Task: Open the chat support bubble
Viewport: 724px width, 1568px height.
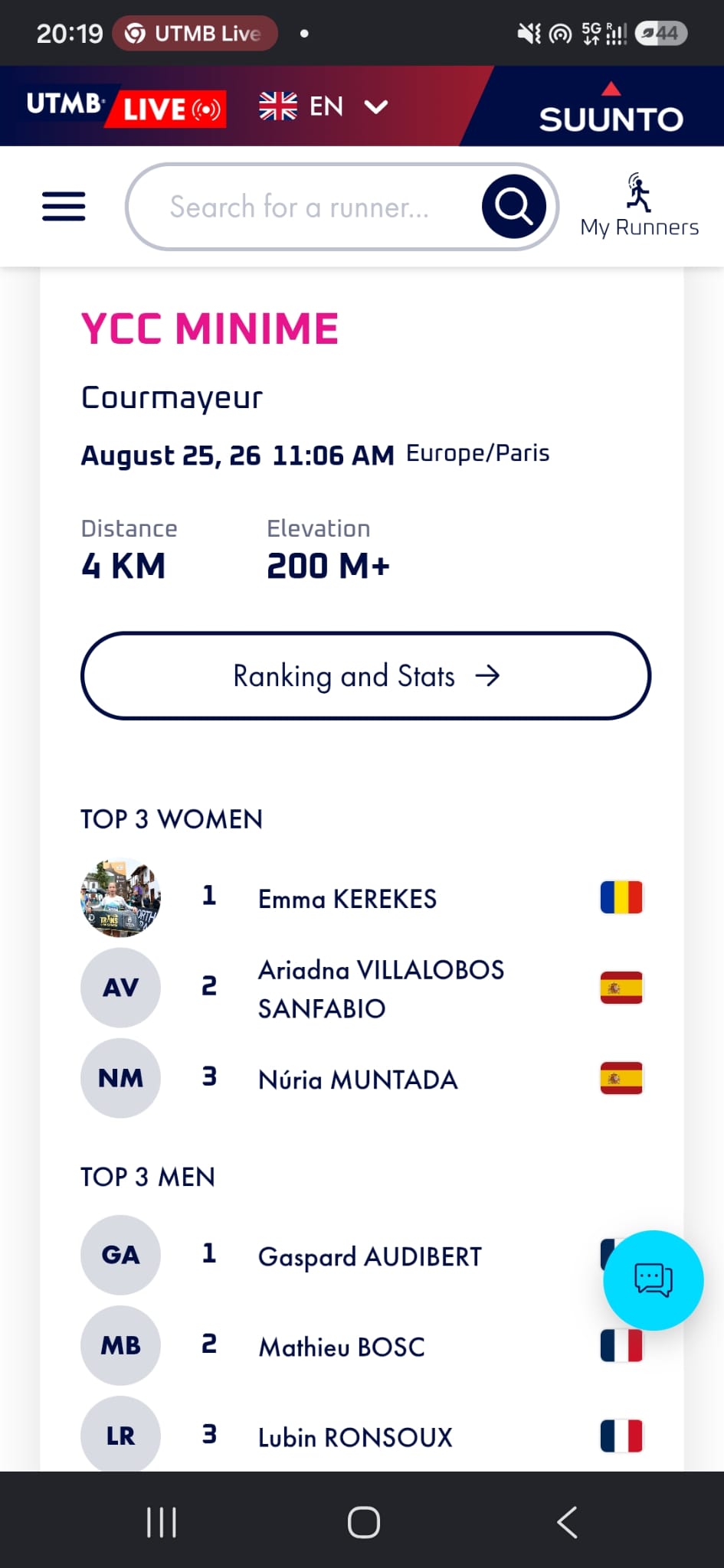Action: coord(654,1280)
